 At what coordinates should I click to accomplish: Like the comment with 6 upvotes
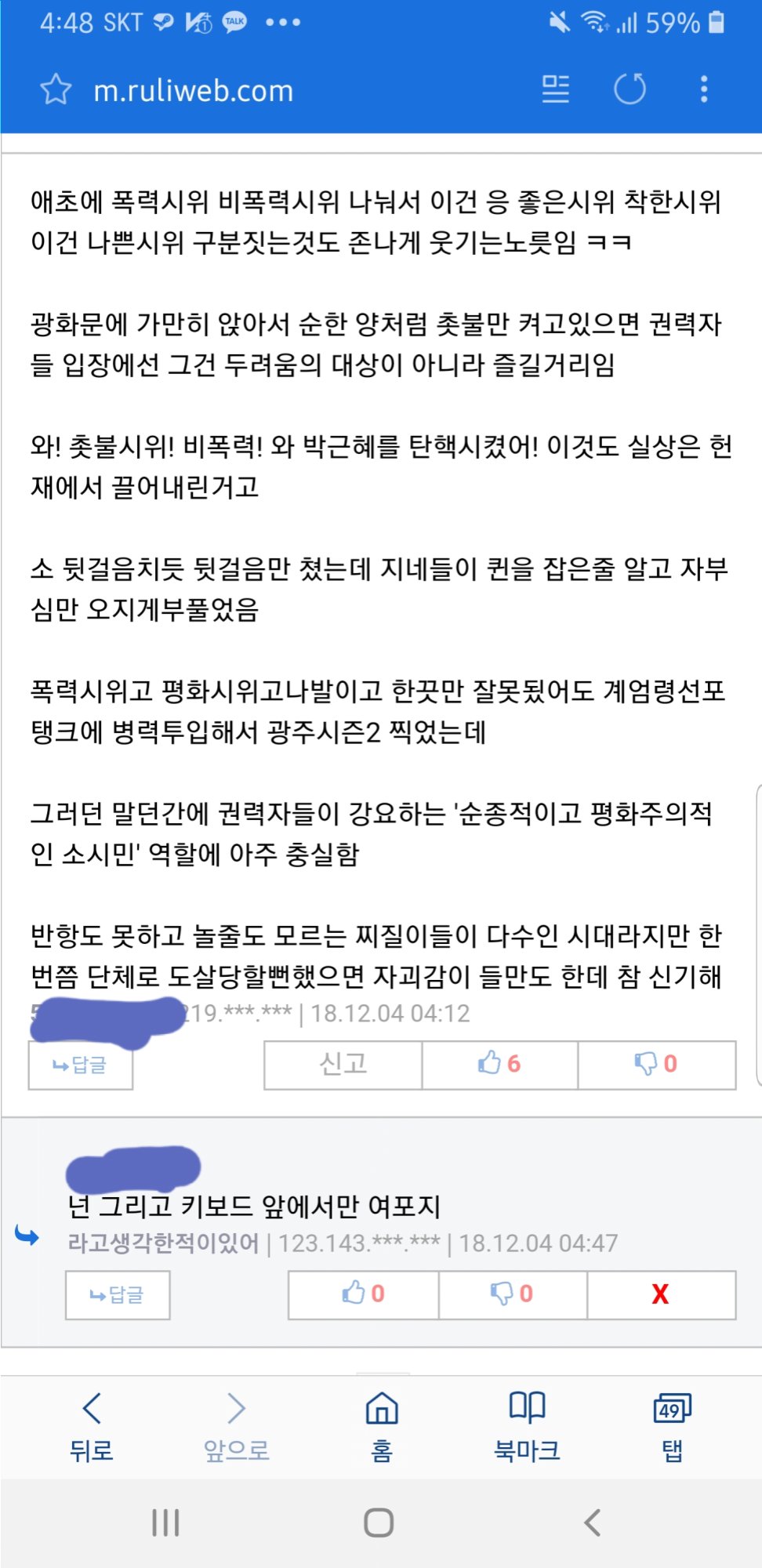click(x=499, y=1065)
